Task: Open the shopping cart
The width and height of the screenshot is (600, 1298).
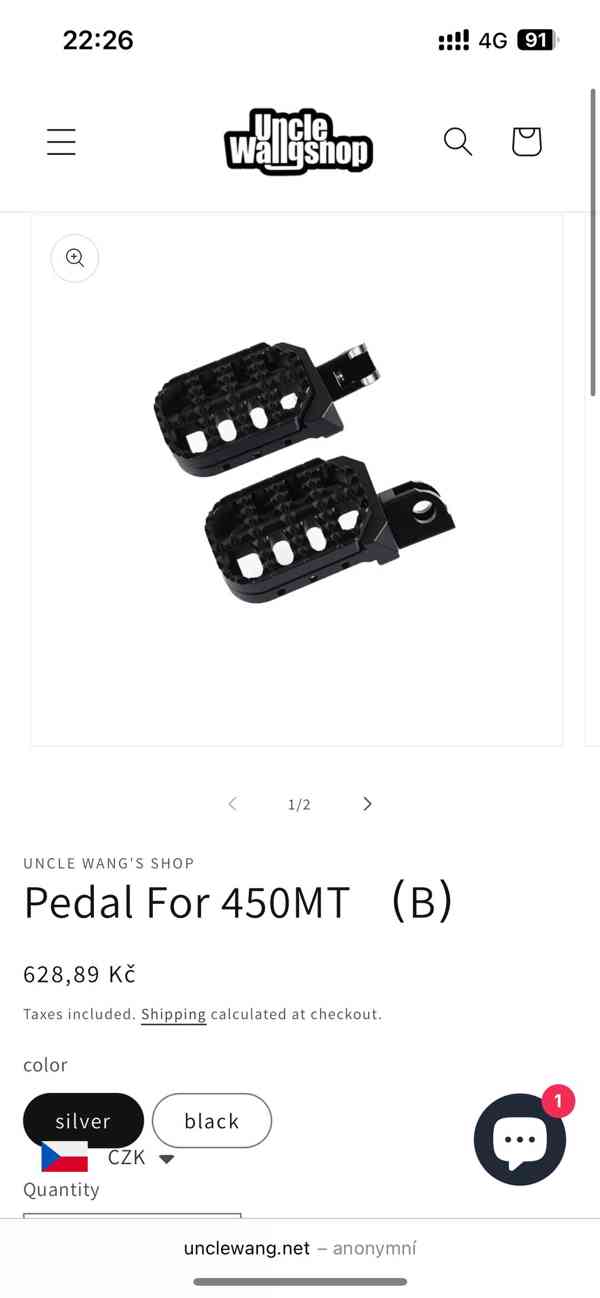Action: tap(526, 142)
